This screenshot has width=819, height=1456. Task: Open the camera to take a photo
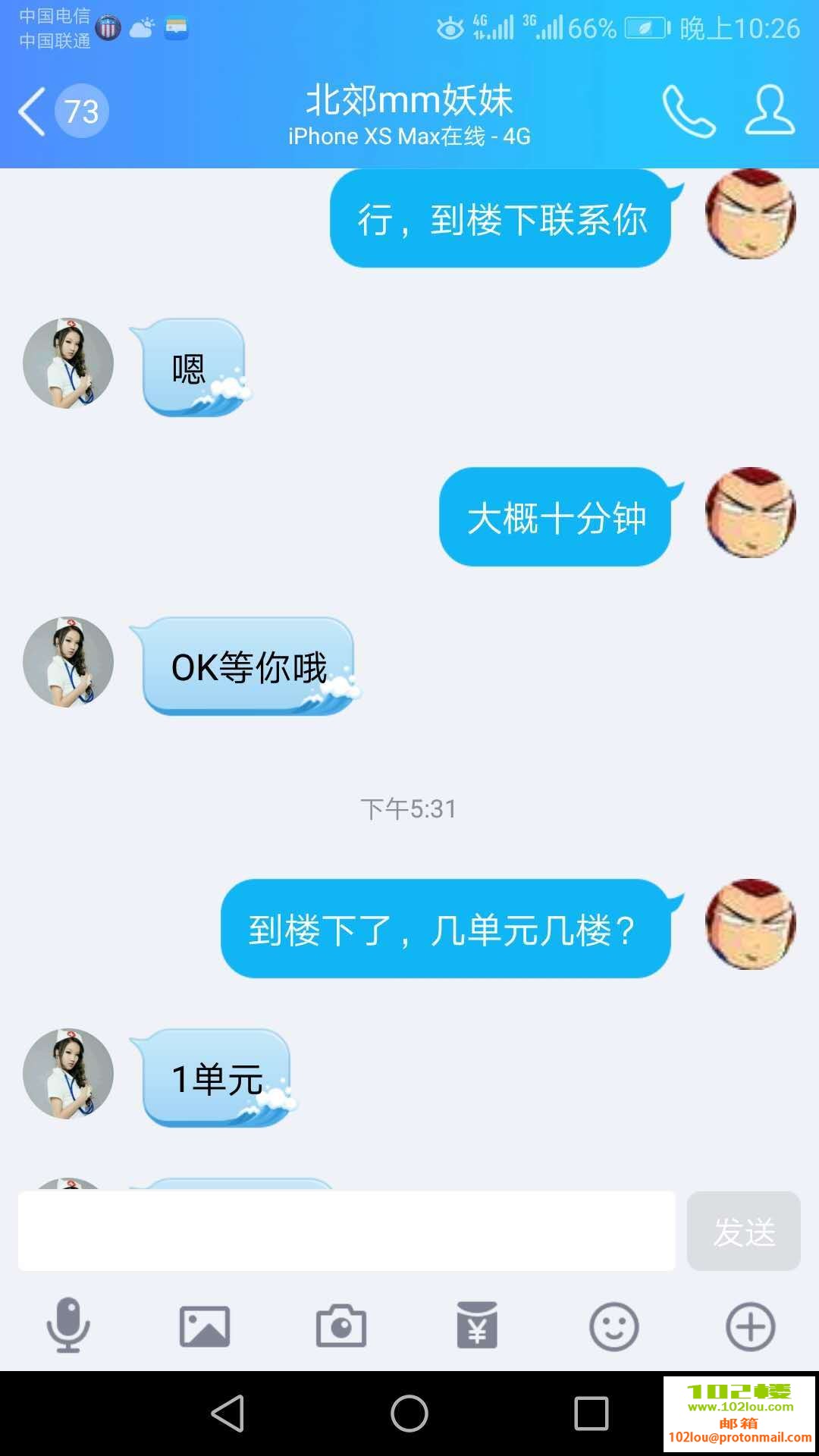tap(341, 1326)
